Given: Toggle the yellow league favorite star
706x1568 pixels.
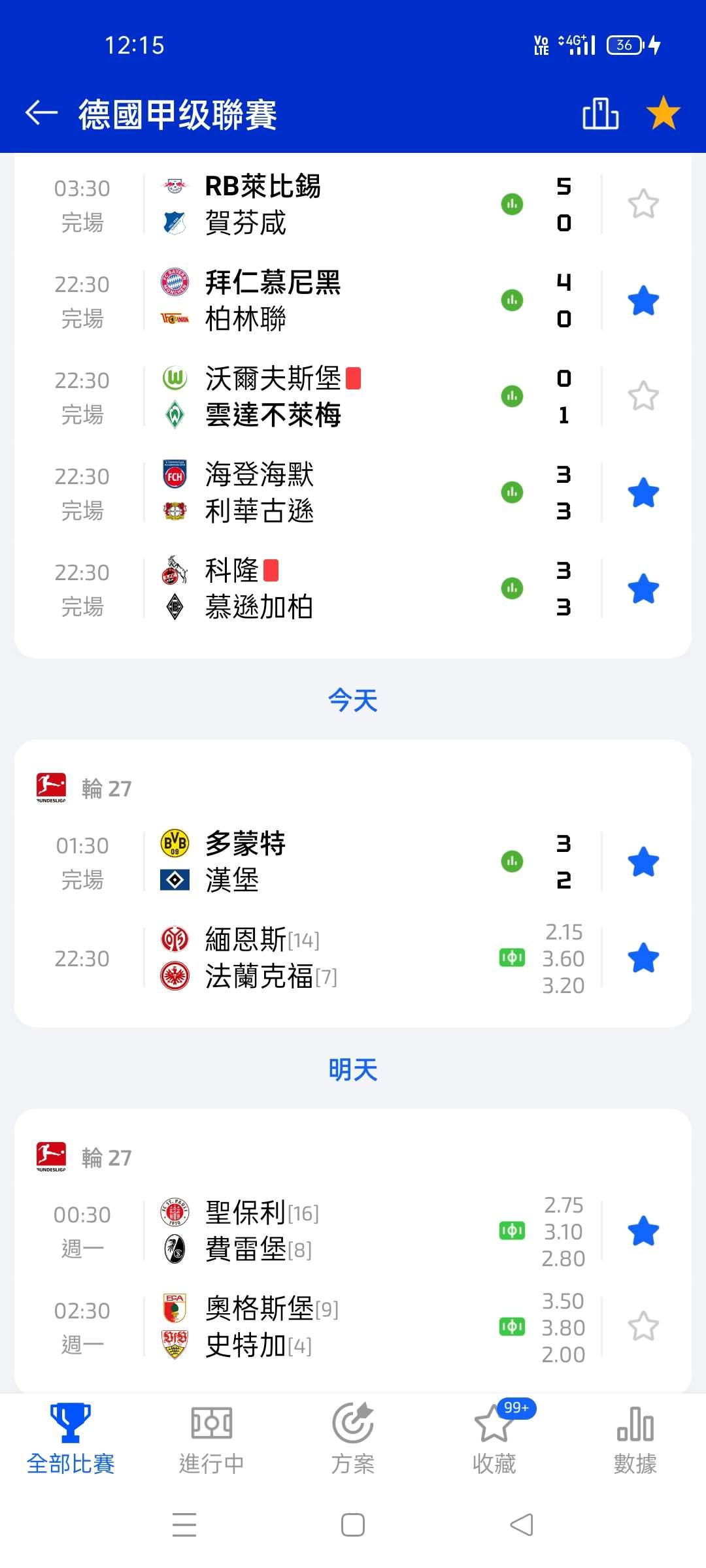Looking at the screenshot, I should pos(663,113).
